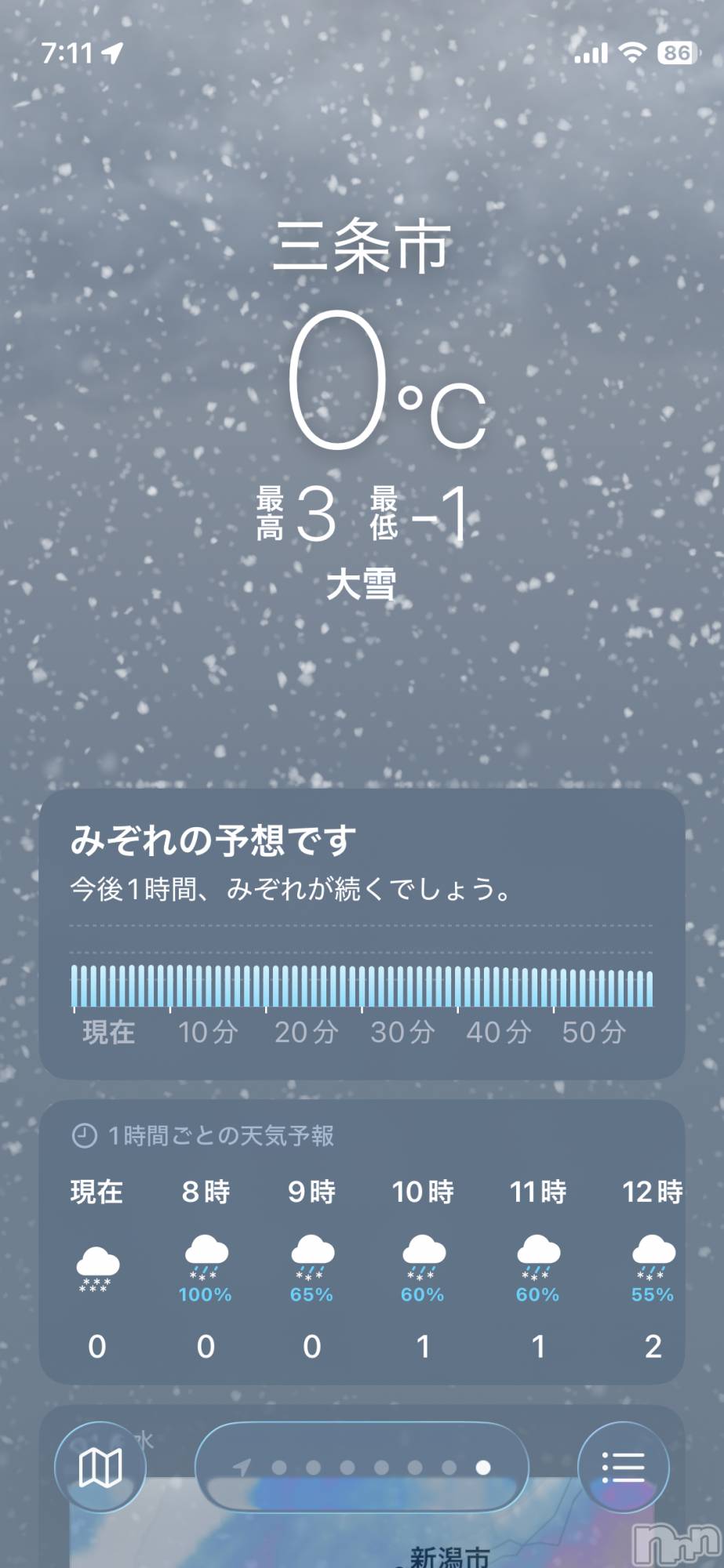
Task: Open the みぞれの予想です next-hour precipitation card
Action: coord(362,934)
